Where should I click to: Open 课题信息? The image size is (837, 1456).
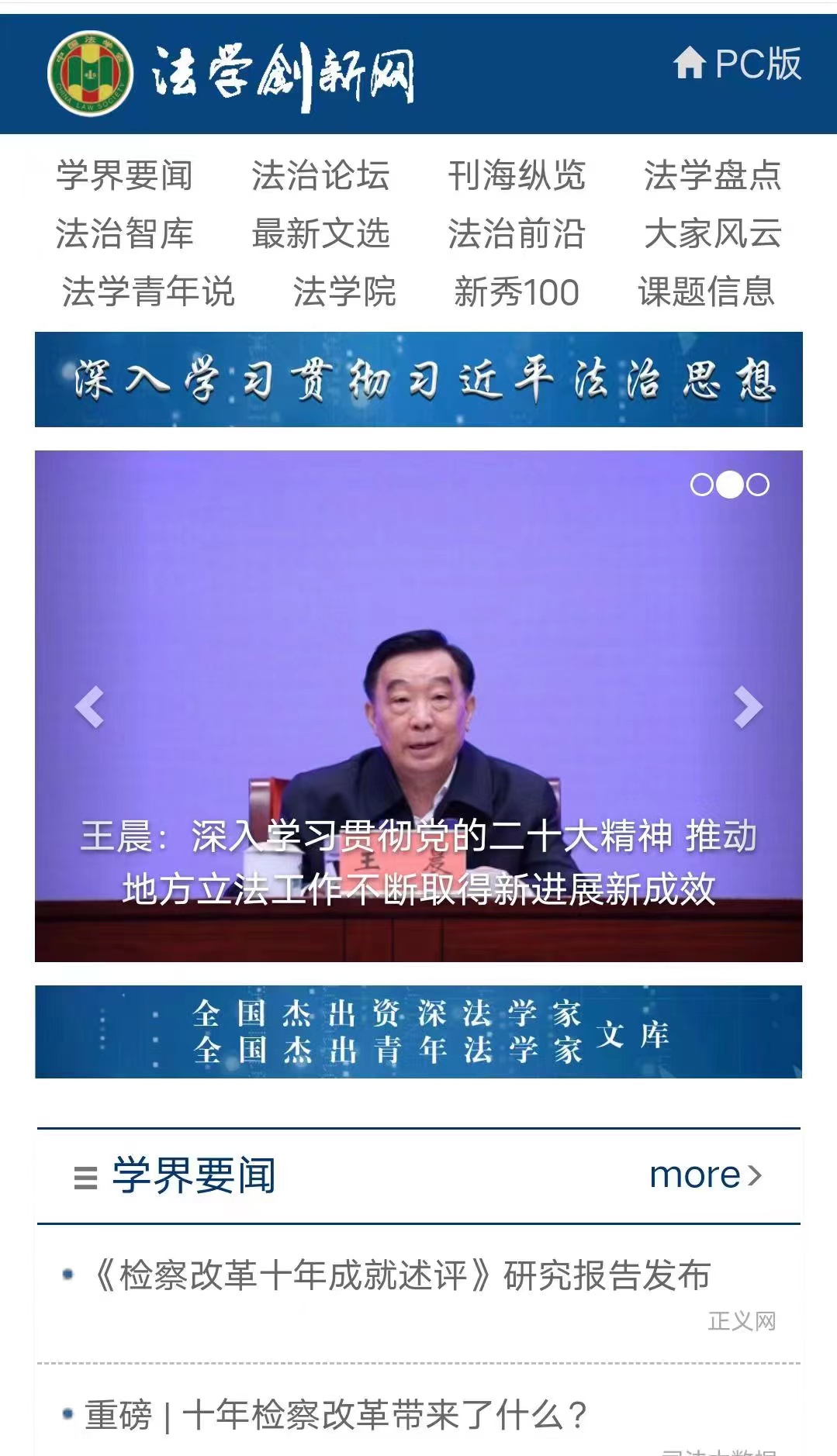706,292
